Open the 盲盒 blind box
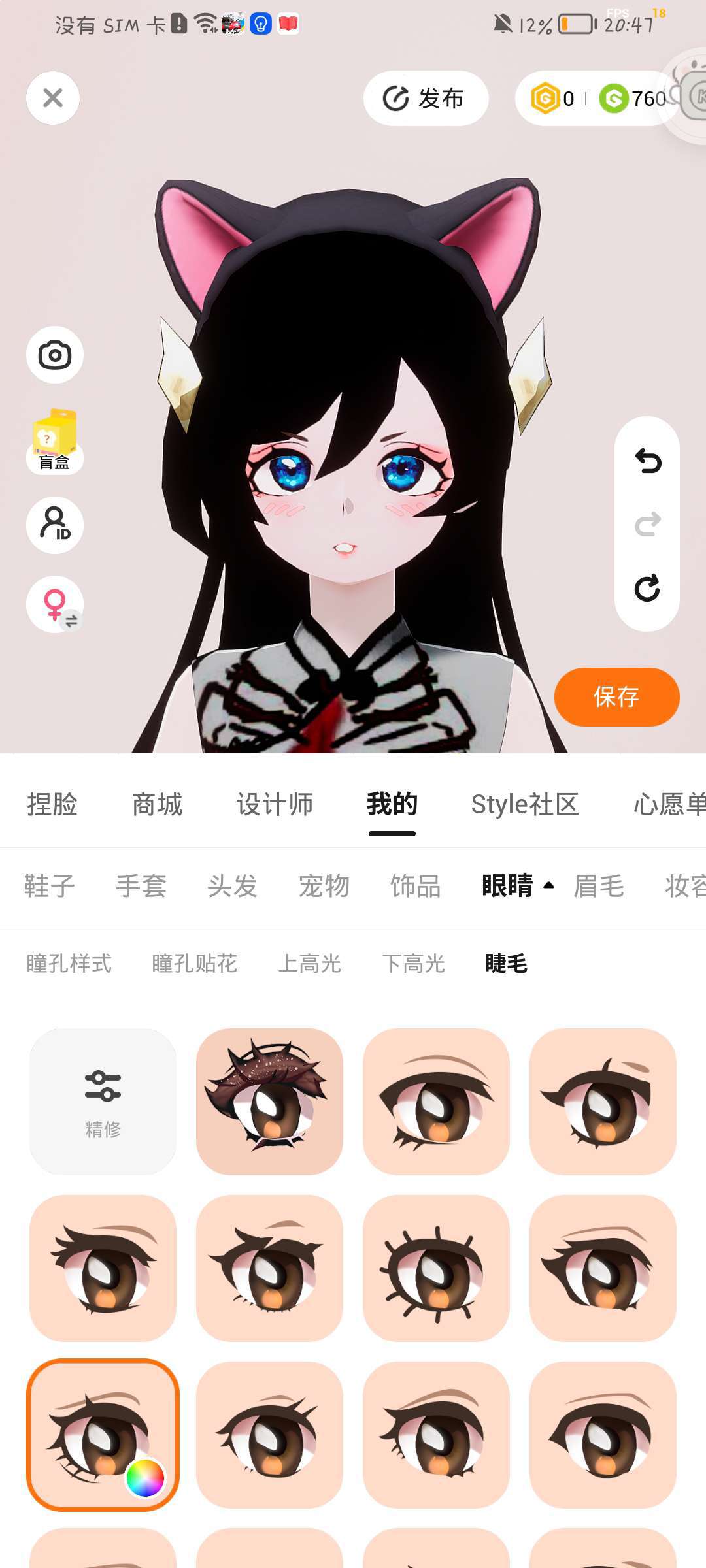Viewport: 706px width, 1568px height. pos(55,441)
